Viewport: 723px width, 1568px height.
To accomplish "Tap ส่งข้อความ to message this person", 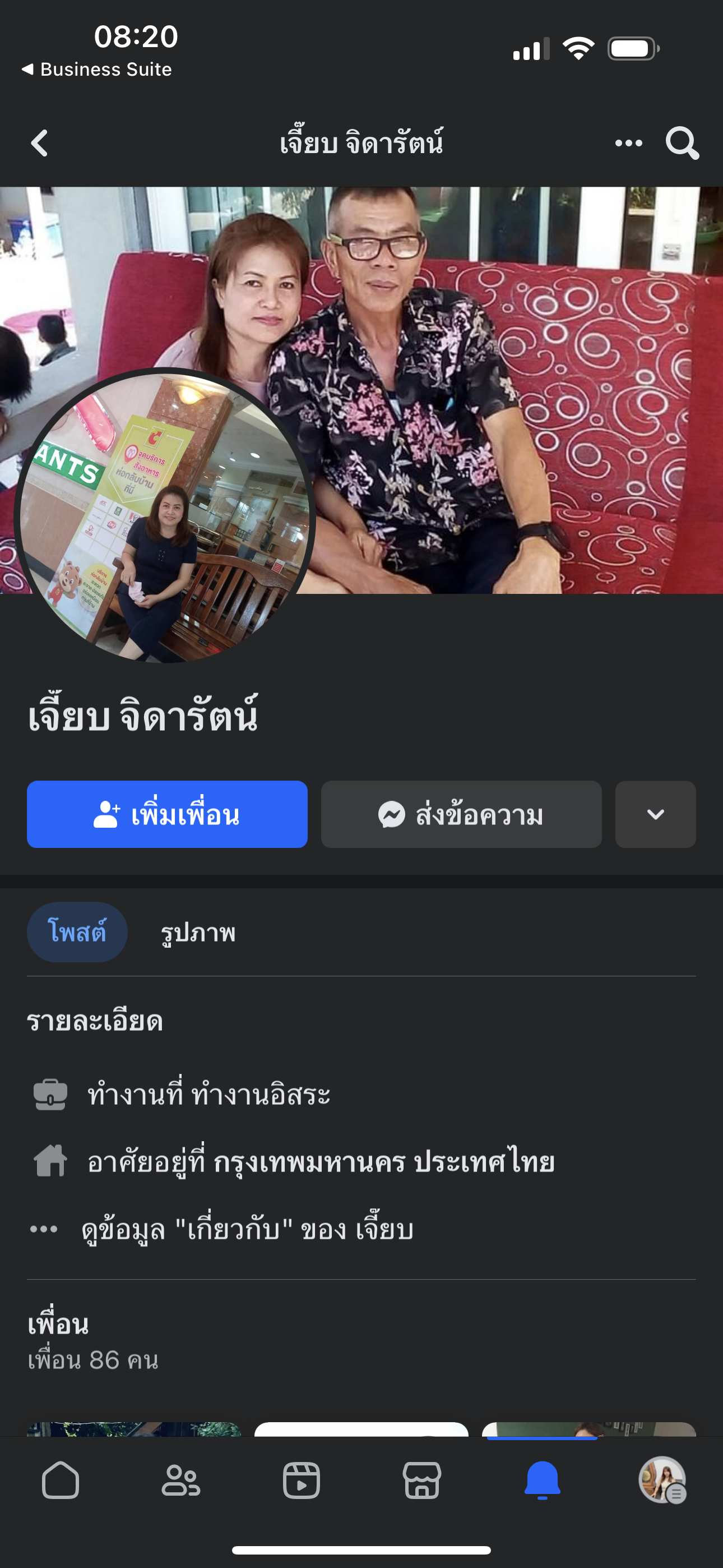I will 461,814.
